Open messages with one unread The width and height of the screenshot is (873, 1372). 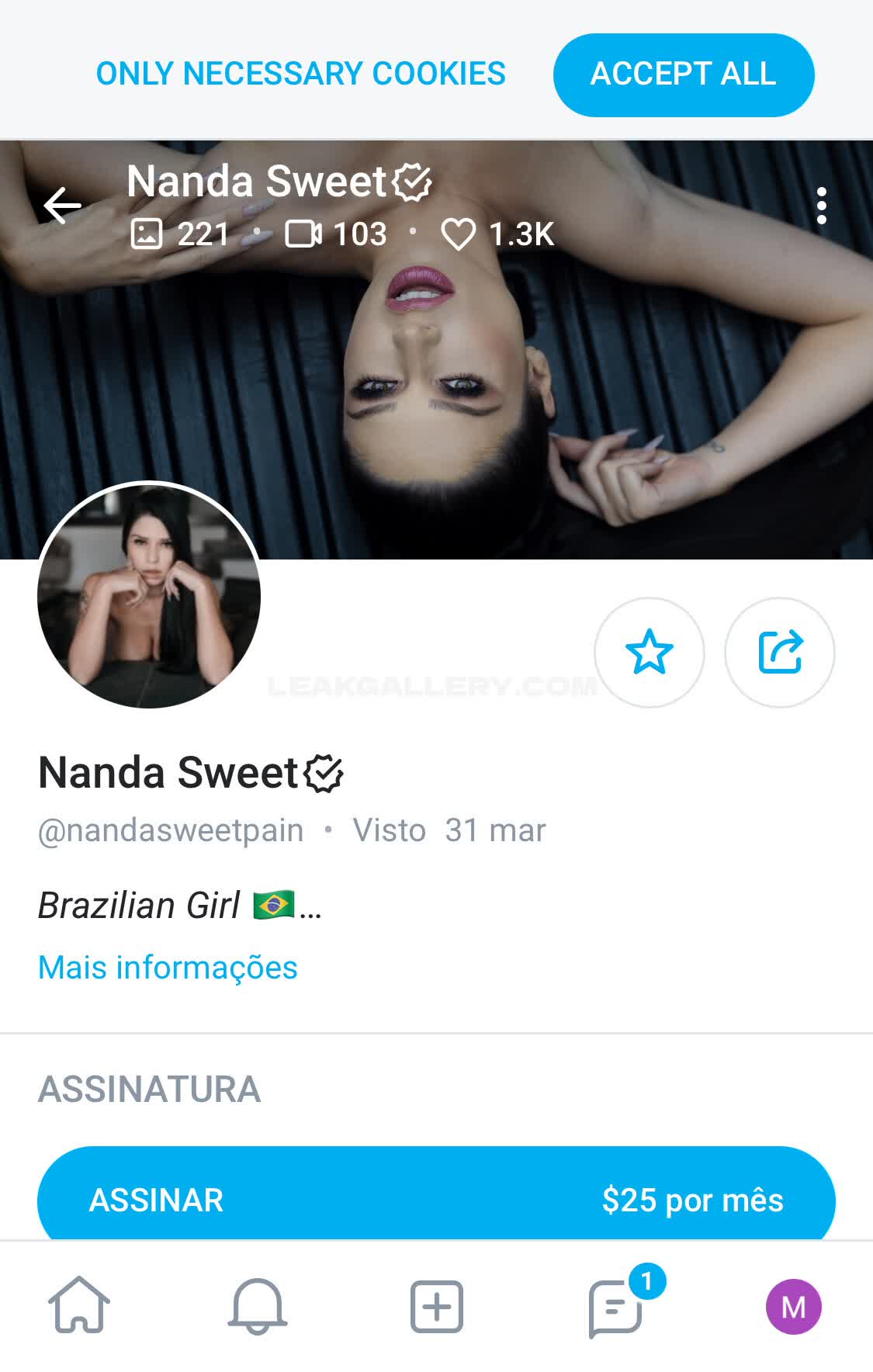tap(615, 1308)
